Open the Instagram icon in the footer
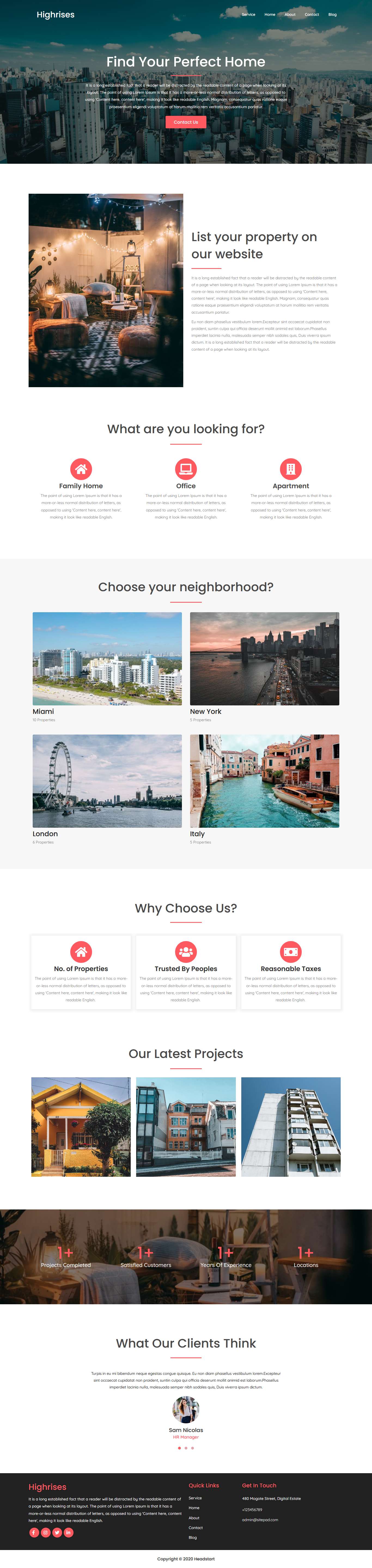 click(46, 1533)
